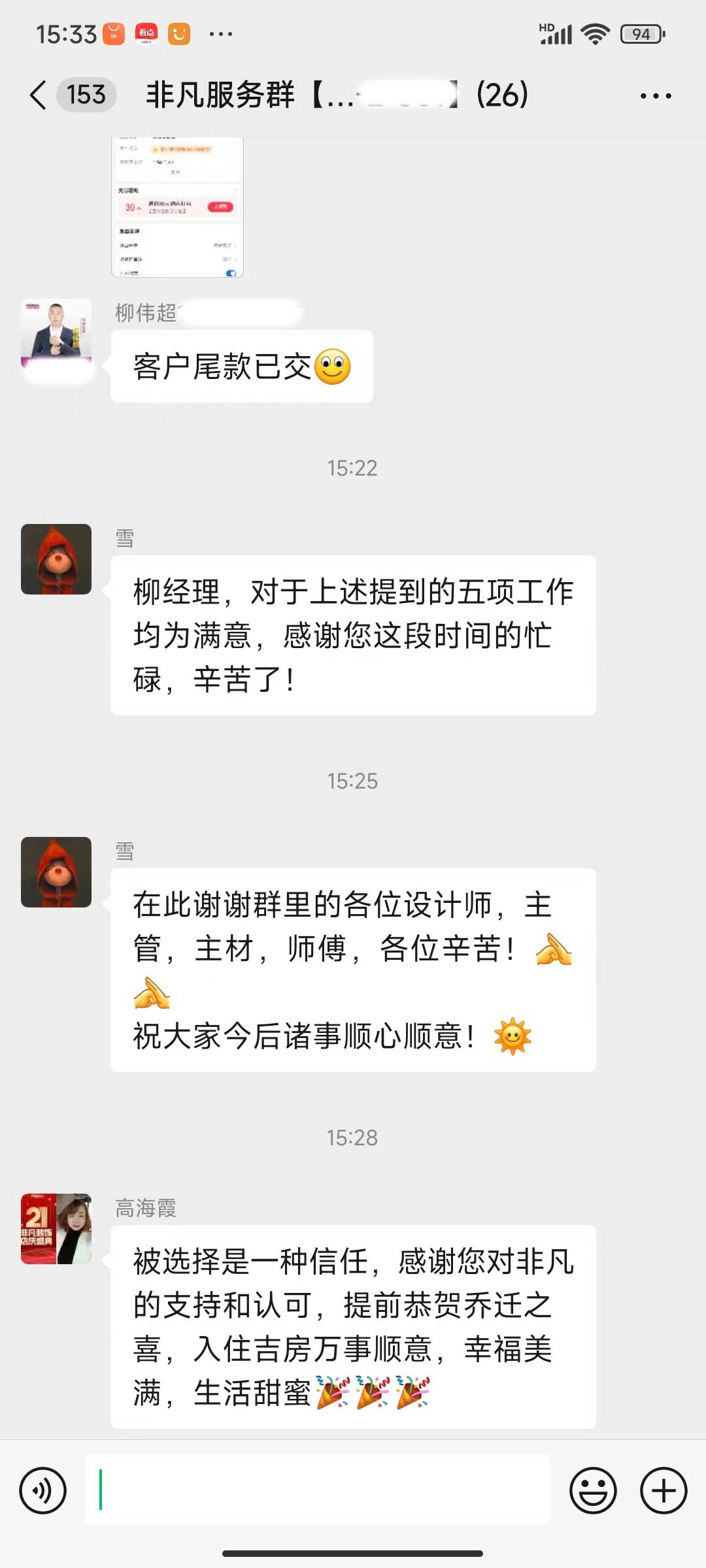Go back to the chat list
Screen dimensions: 706x1568
click(x=39, y=95)
